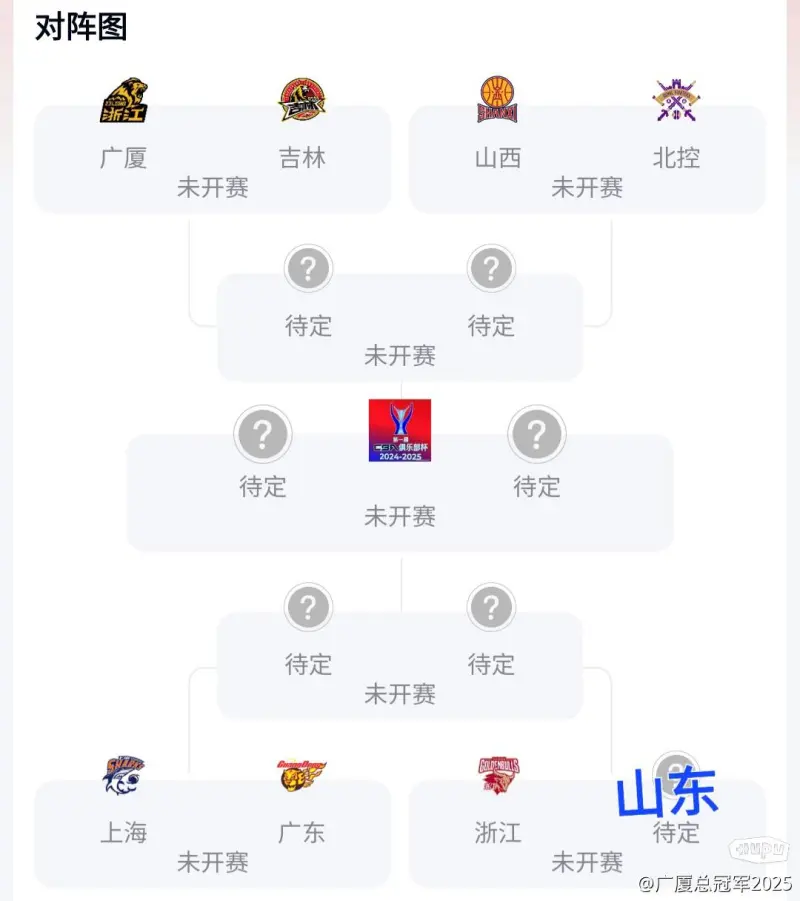The width and height of the screenshot is (800, 901).
Task: Open the 山西 vs 北控 match card
Action: [587, 160]
